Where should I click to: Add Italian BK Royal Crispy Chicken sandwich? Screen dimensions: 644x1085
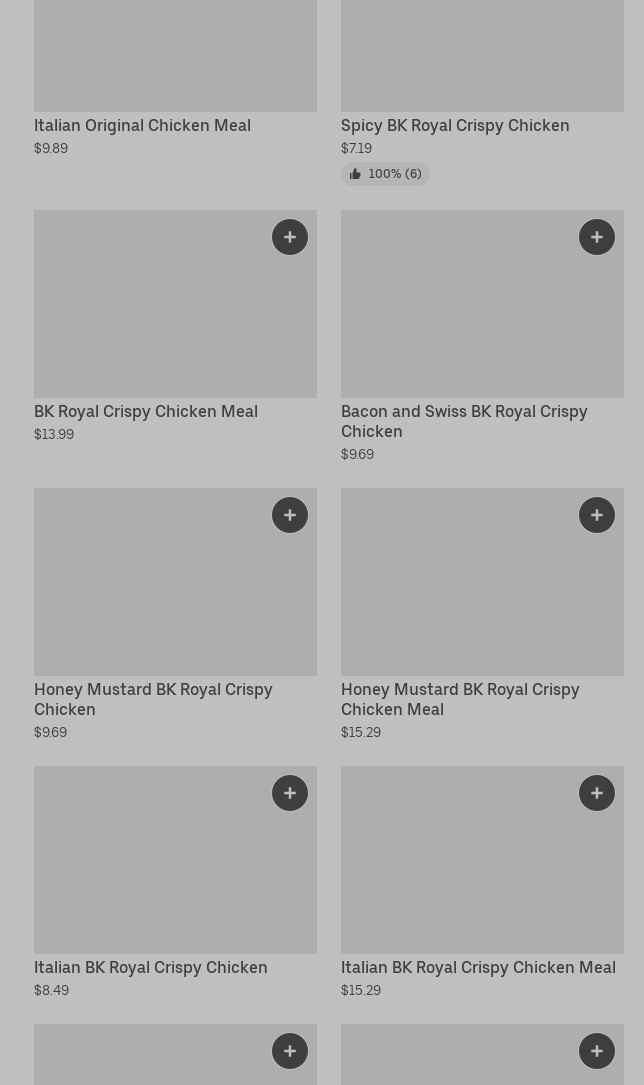(290, 793)
